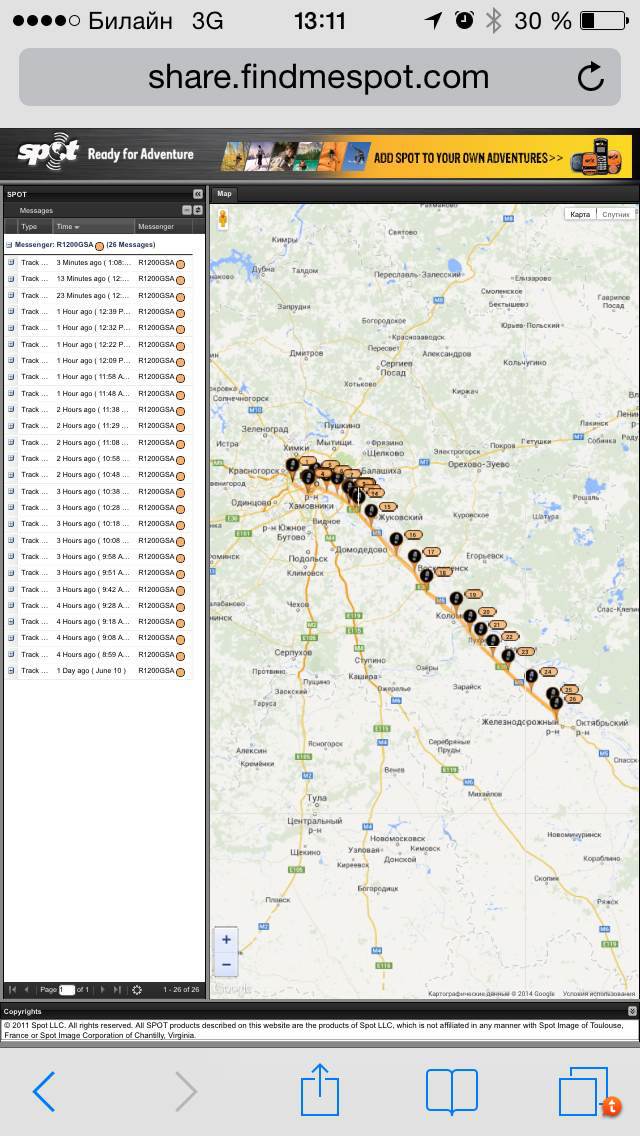Tap the share.findmespot.com address bar
Image resolution: width=640 pixels, height=1136 pixels.
tap(318, 77)
